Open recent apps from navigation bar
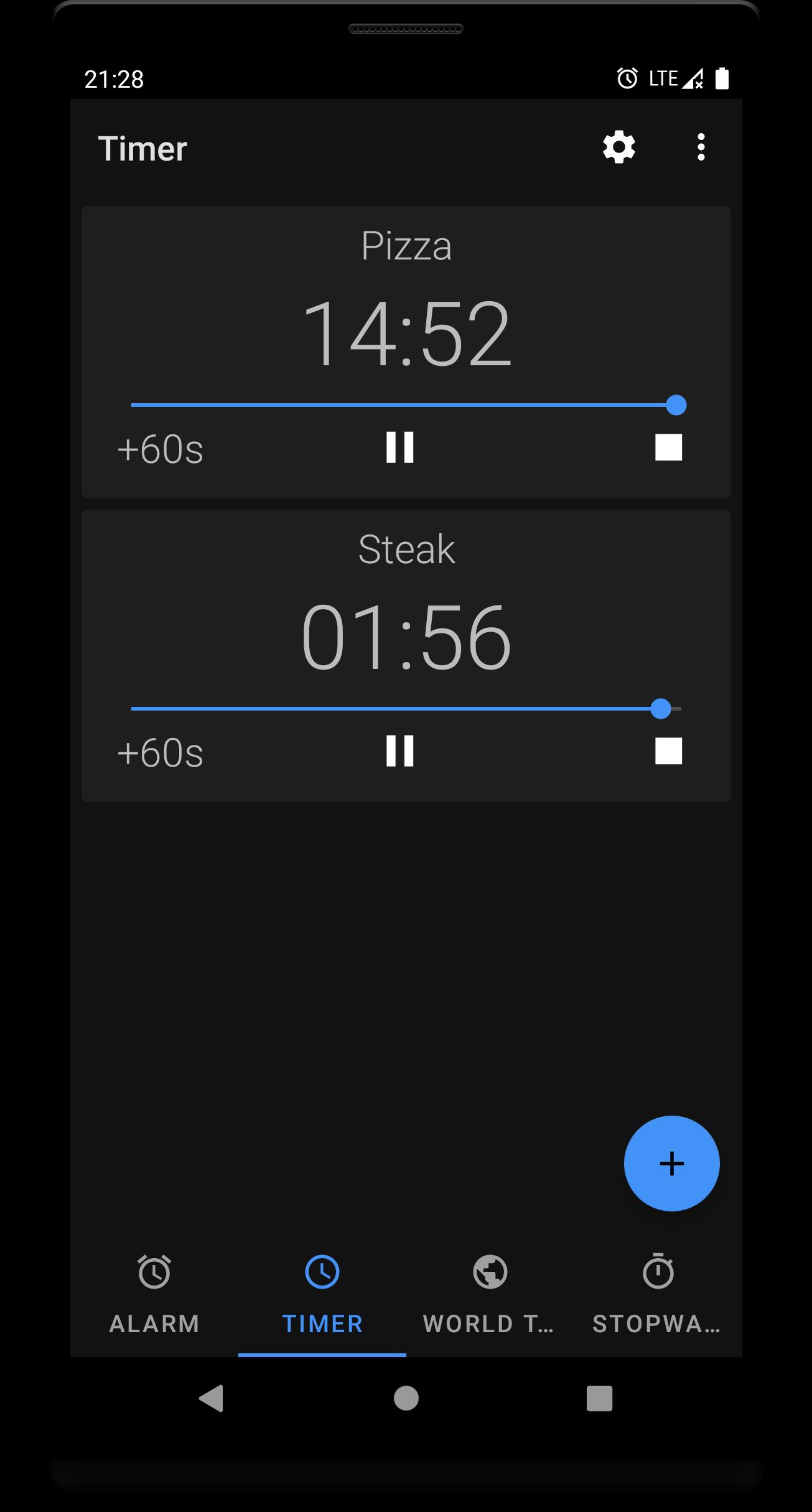812x1512 pixels. [599, 1398]
